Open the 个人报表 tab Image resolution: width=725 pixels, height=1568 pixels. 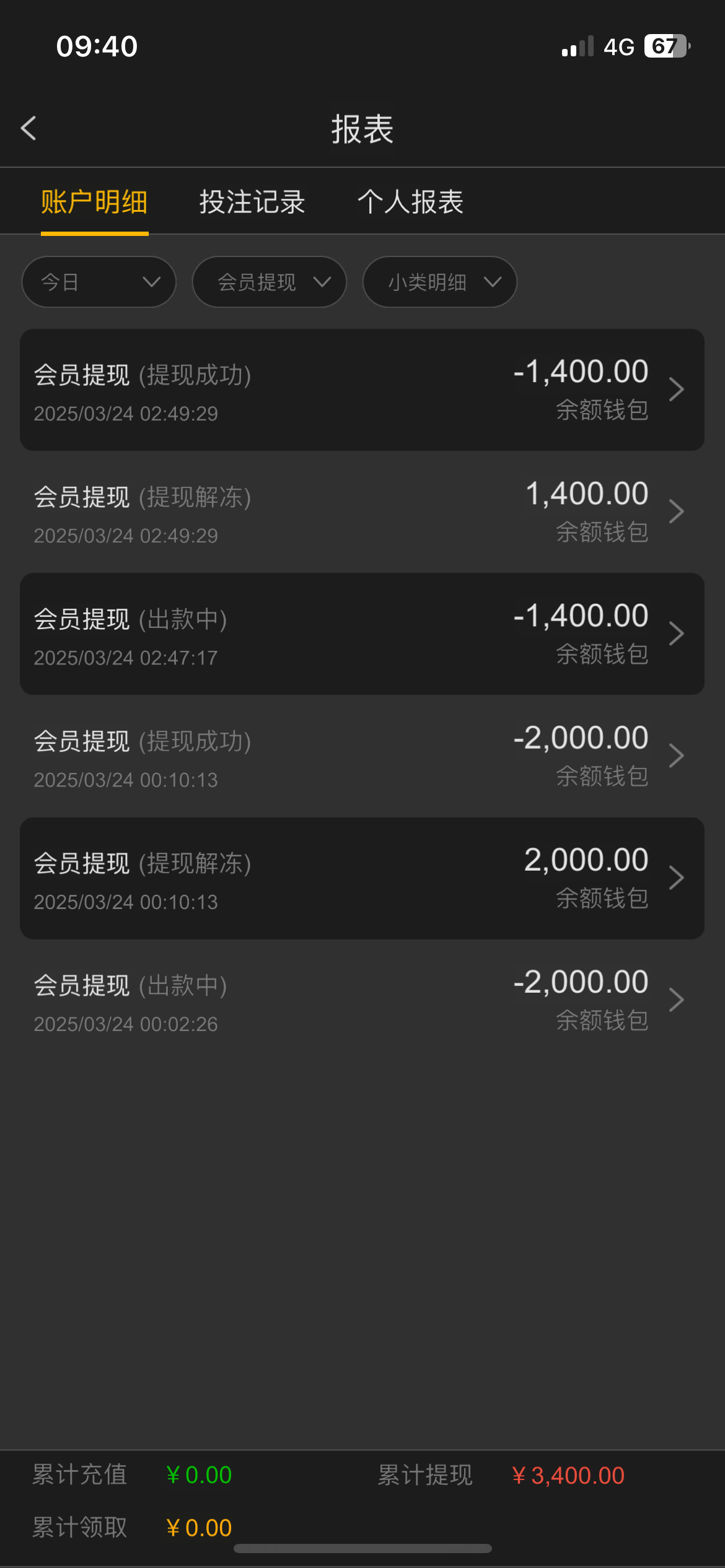point(410,202)
